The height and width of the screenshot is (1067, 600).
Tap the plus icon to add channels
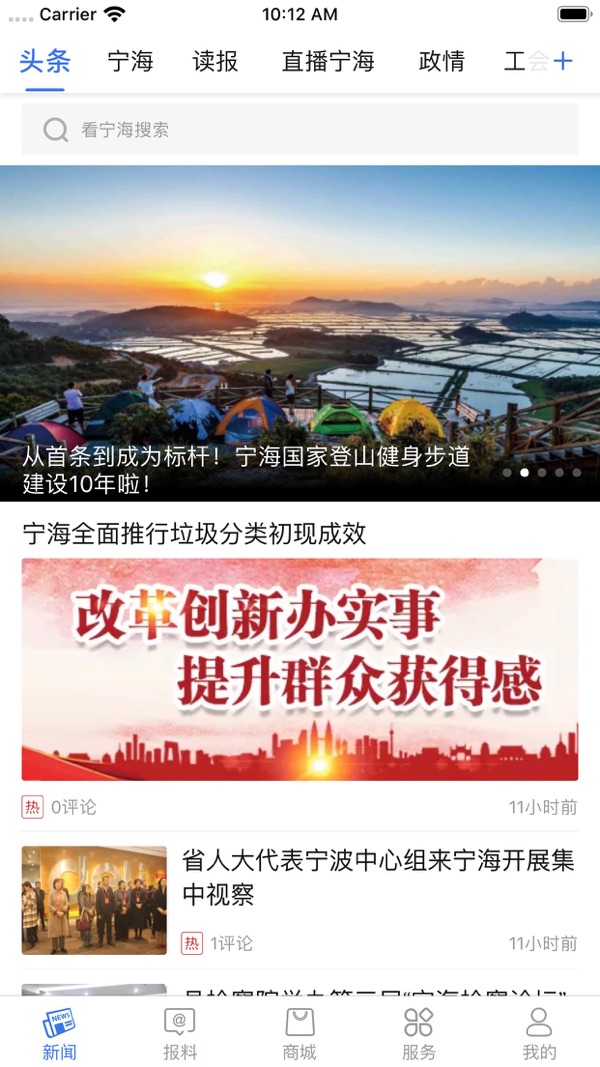point(563,62)
